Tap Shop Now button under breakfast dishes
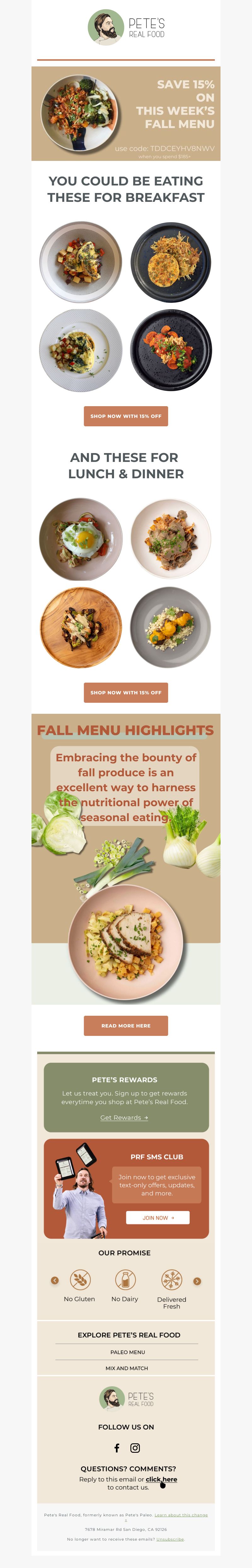This screenshot has height=1568, width=252. [125, 416]
